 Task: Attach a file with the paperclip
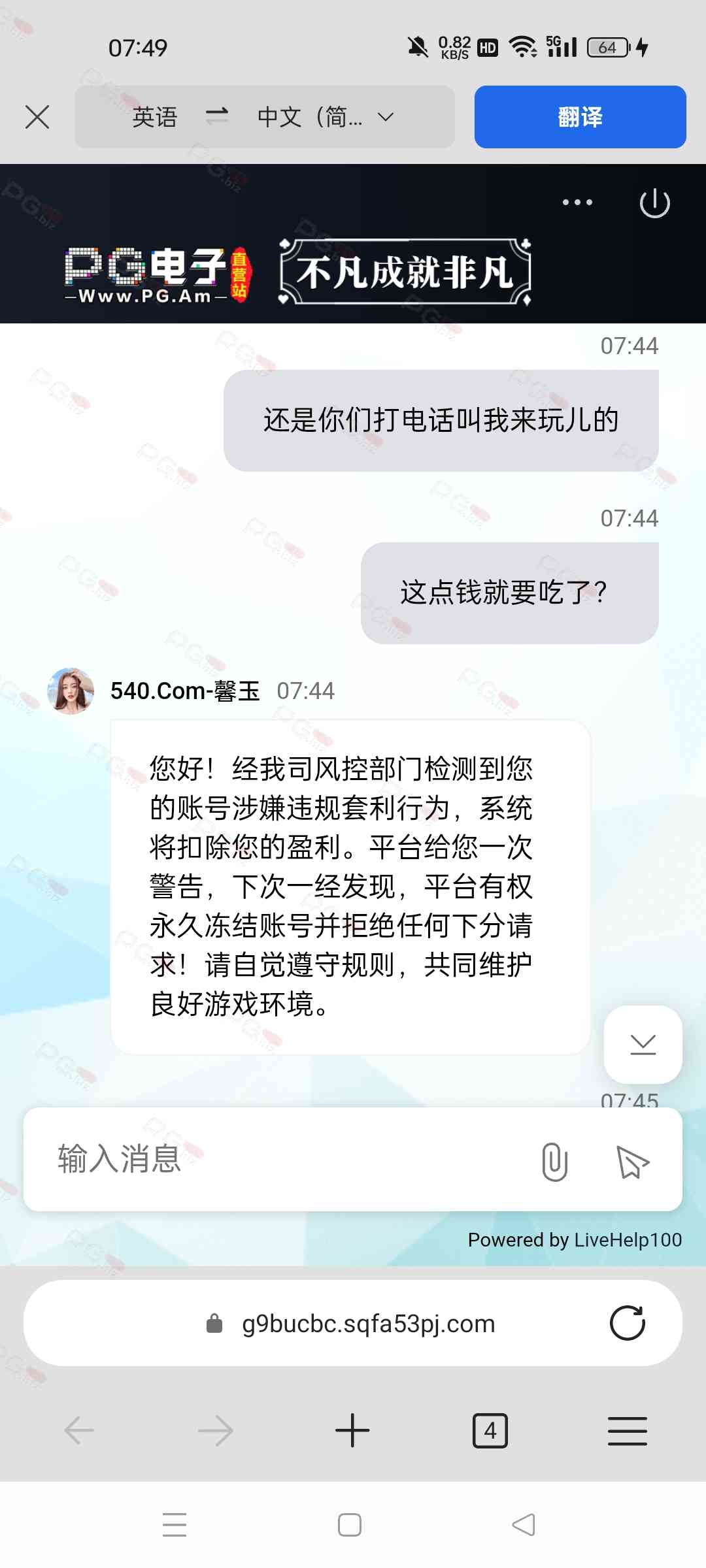click(x=554, y=1162)
